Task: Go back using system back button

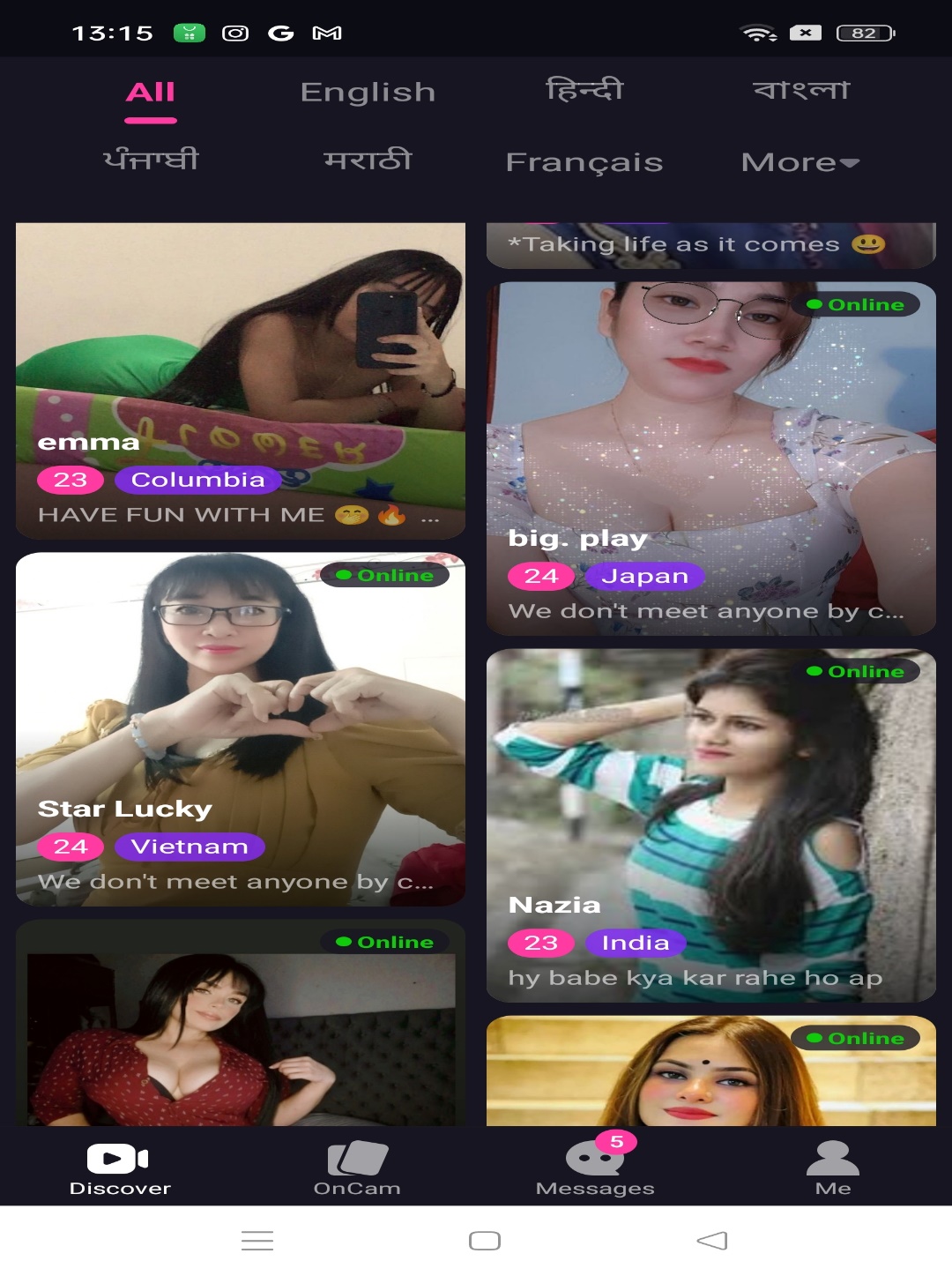Action: click(712, 1241)
